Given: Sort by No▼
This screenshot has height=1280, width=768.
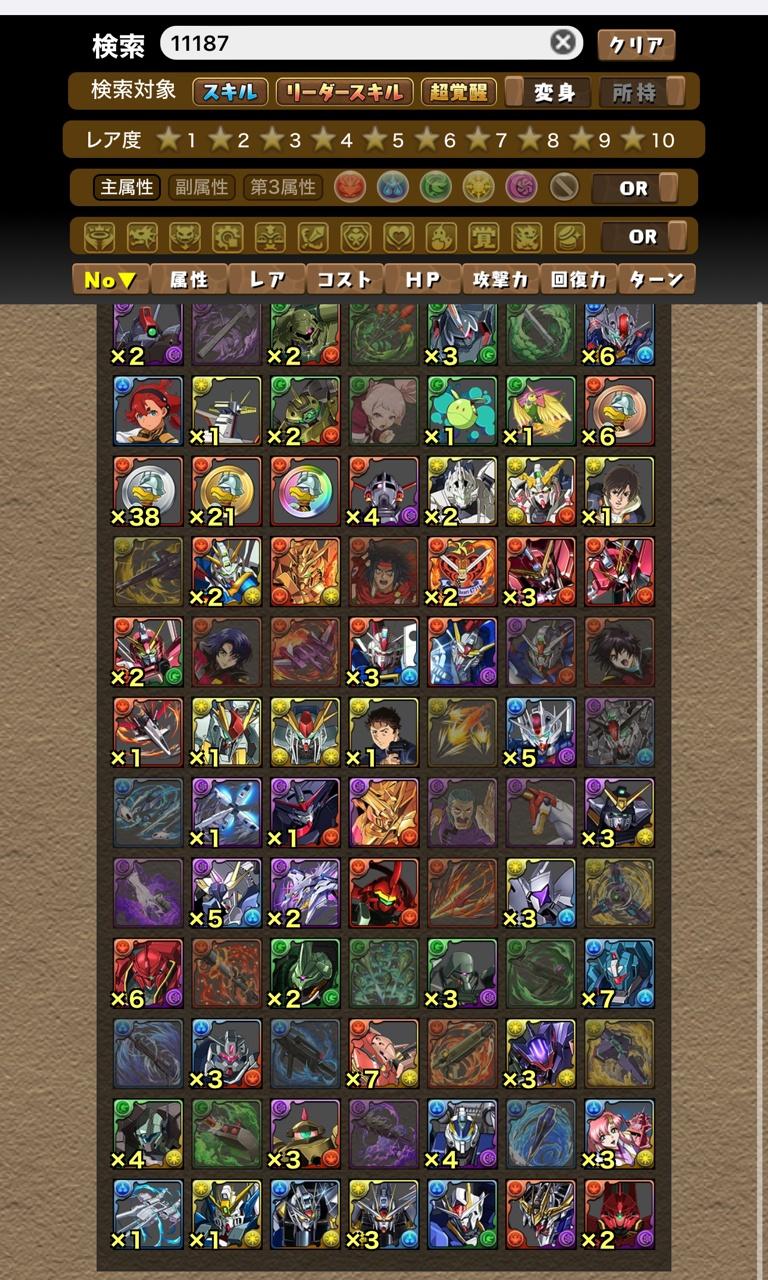Looking at the screenshot, I should click(110, 280).
